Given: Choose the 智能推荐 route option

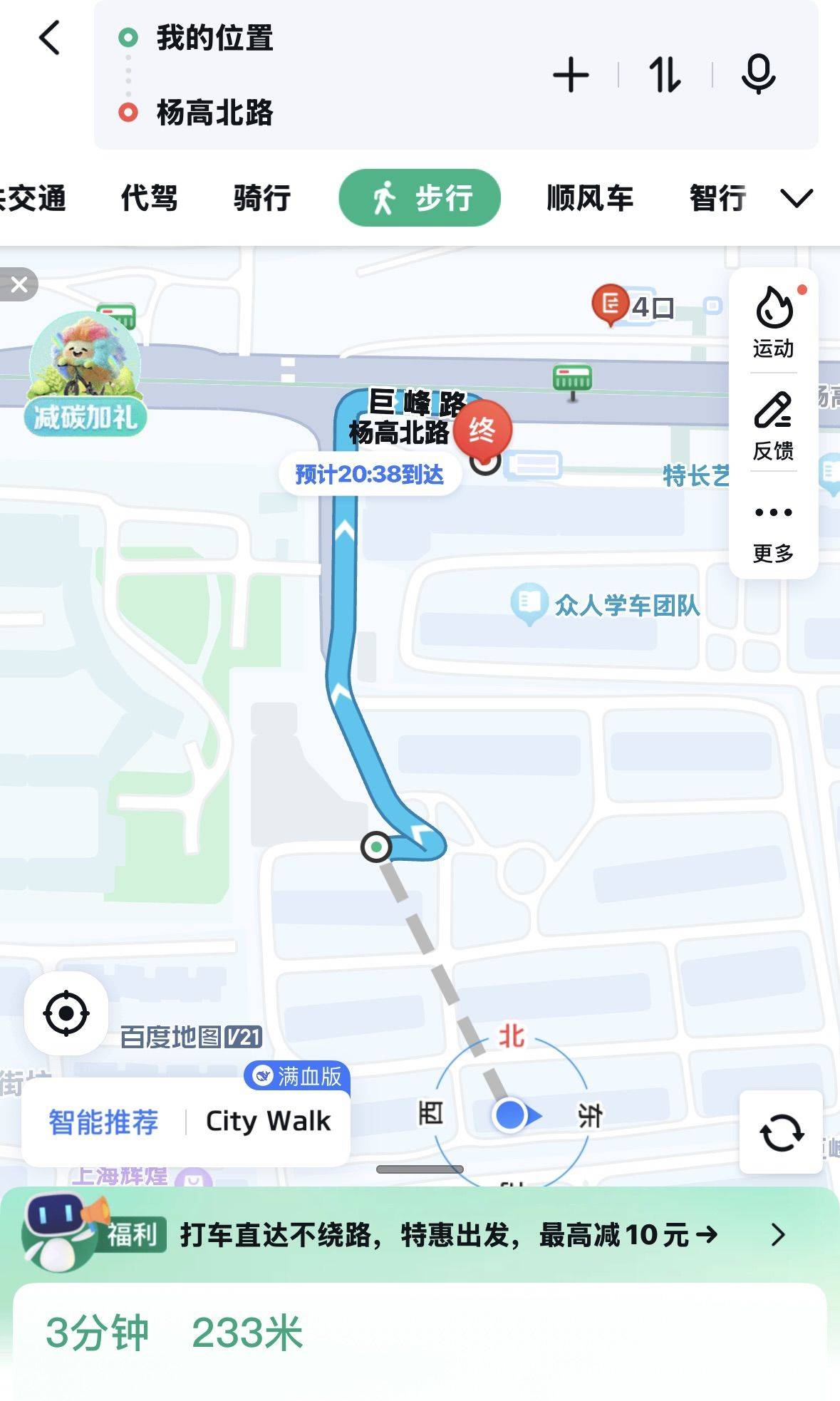Looking at the screenshot, I should point(103,1122).
